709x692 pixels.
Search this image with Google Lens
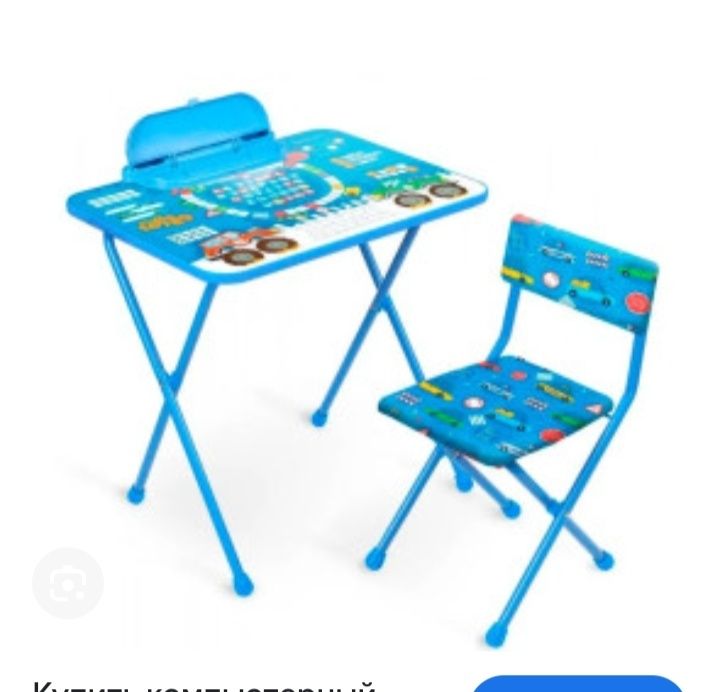[x=69, y=582]
